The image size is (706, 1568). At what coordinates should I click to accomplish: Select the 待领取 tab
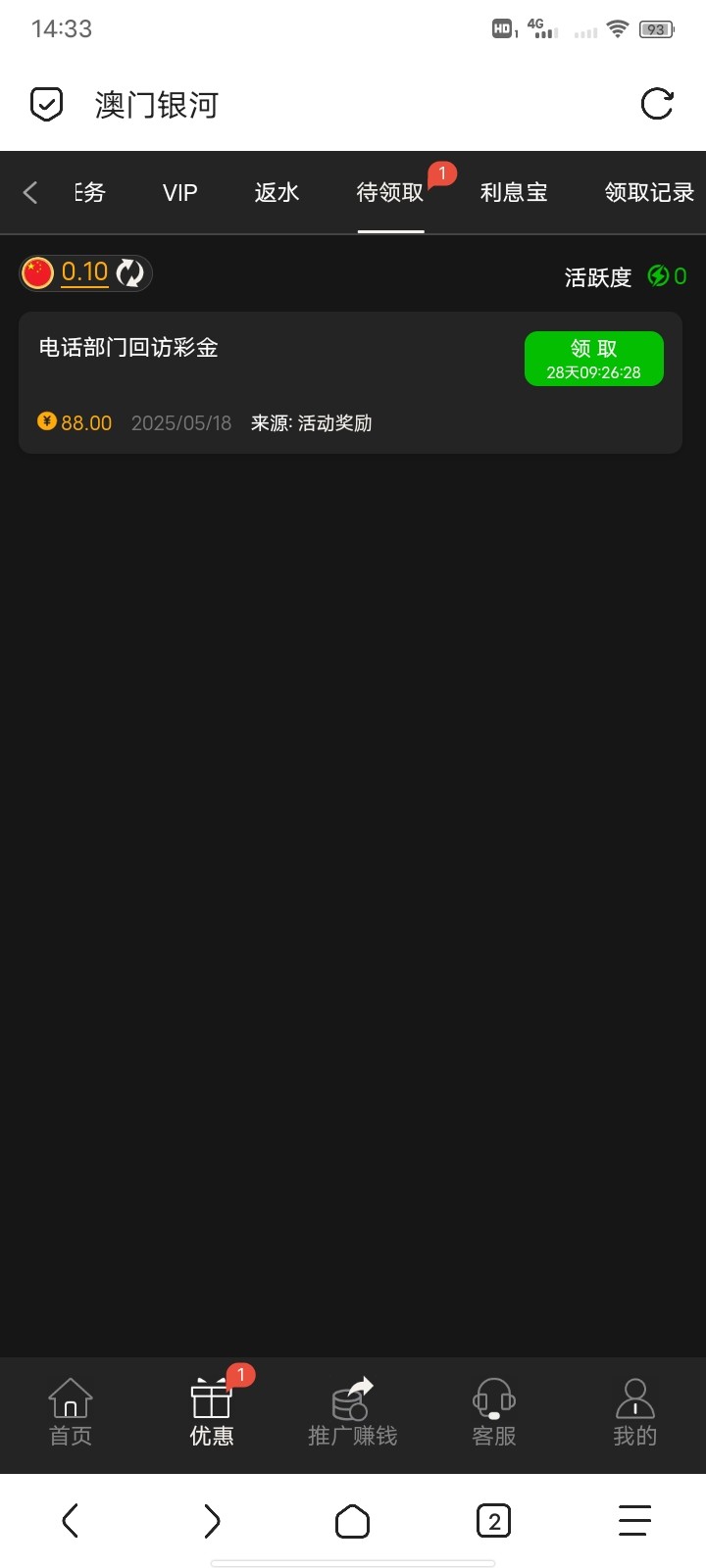click(390, 192)
